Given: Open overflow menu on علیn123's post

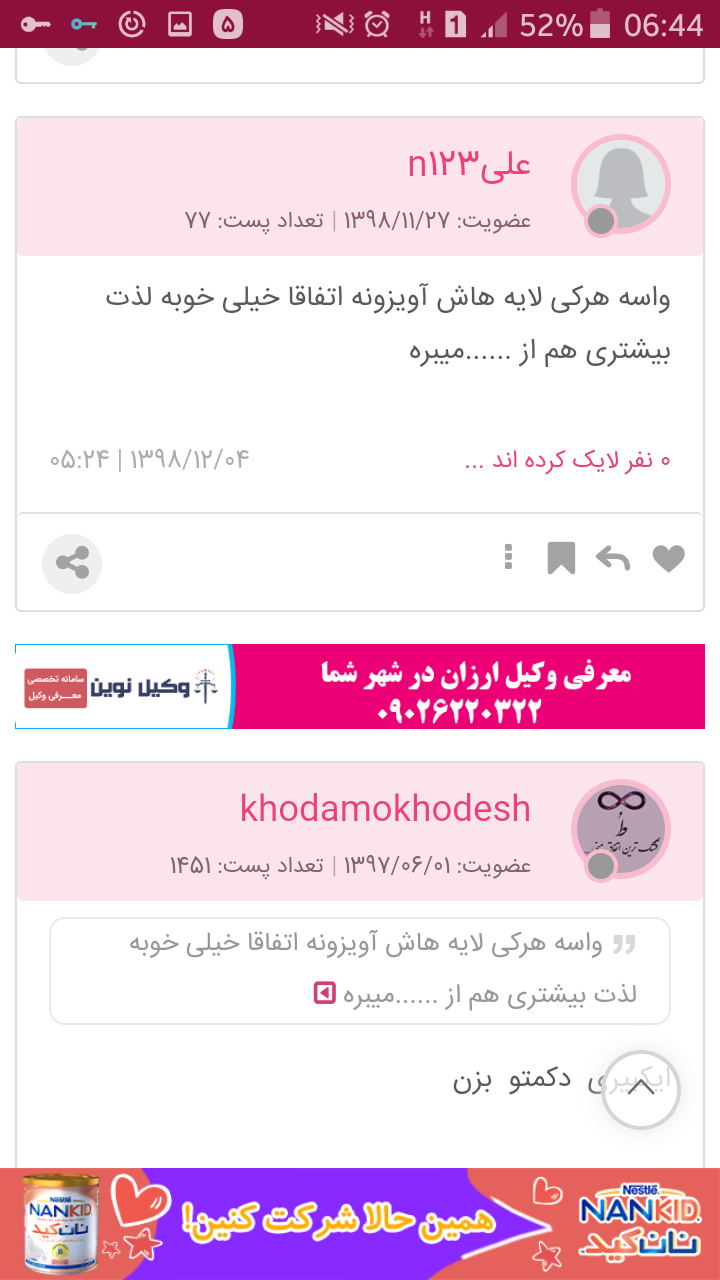Looking at the screenshot, I should click(509, 557).
